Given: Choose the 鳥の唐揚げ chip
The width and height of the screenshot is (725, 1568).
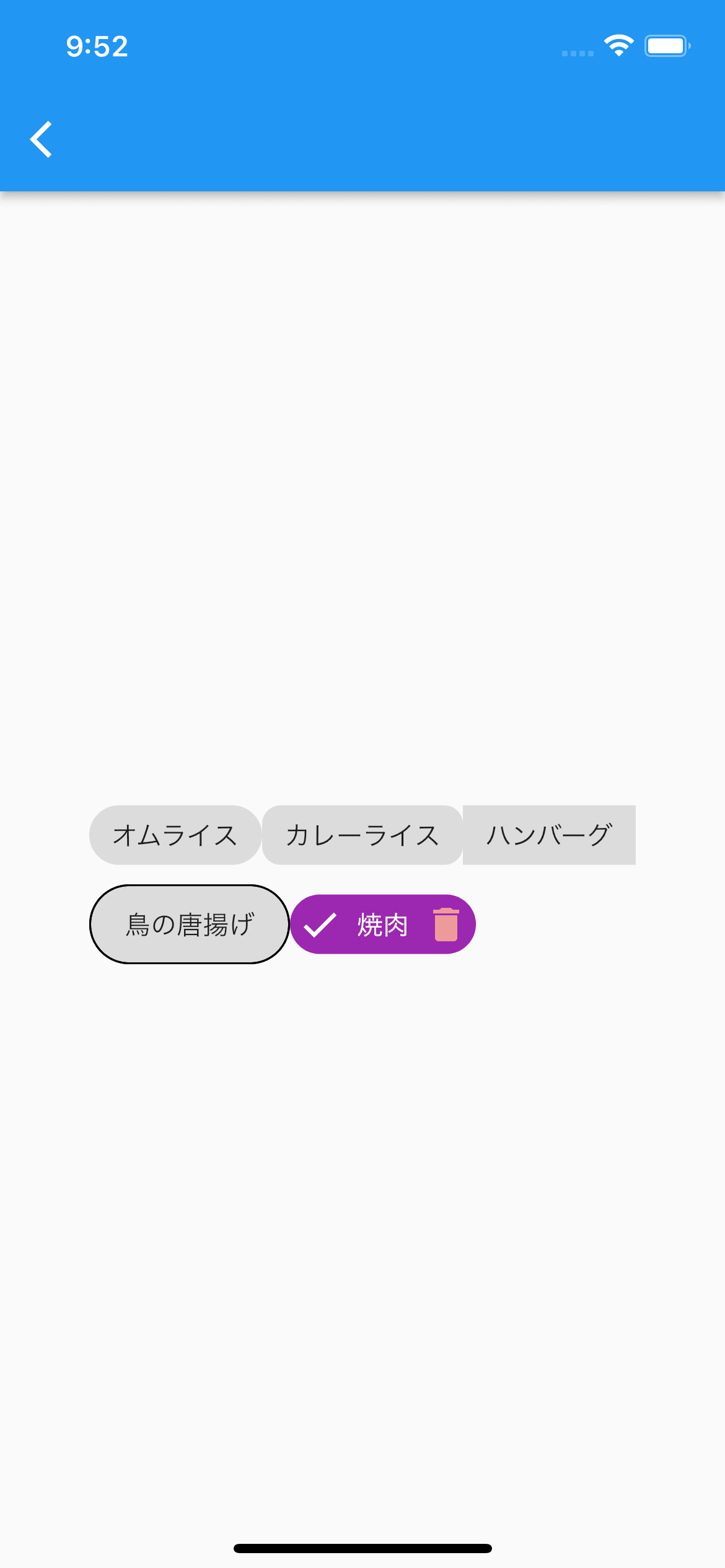Looking at the screenshot, I should coord(190,924).
